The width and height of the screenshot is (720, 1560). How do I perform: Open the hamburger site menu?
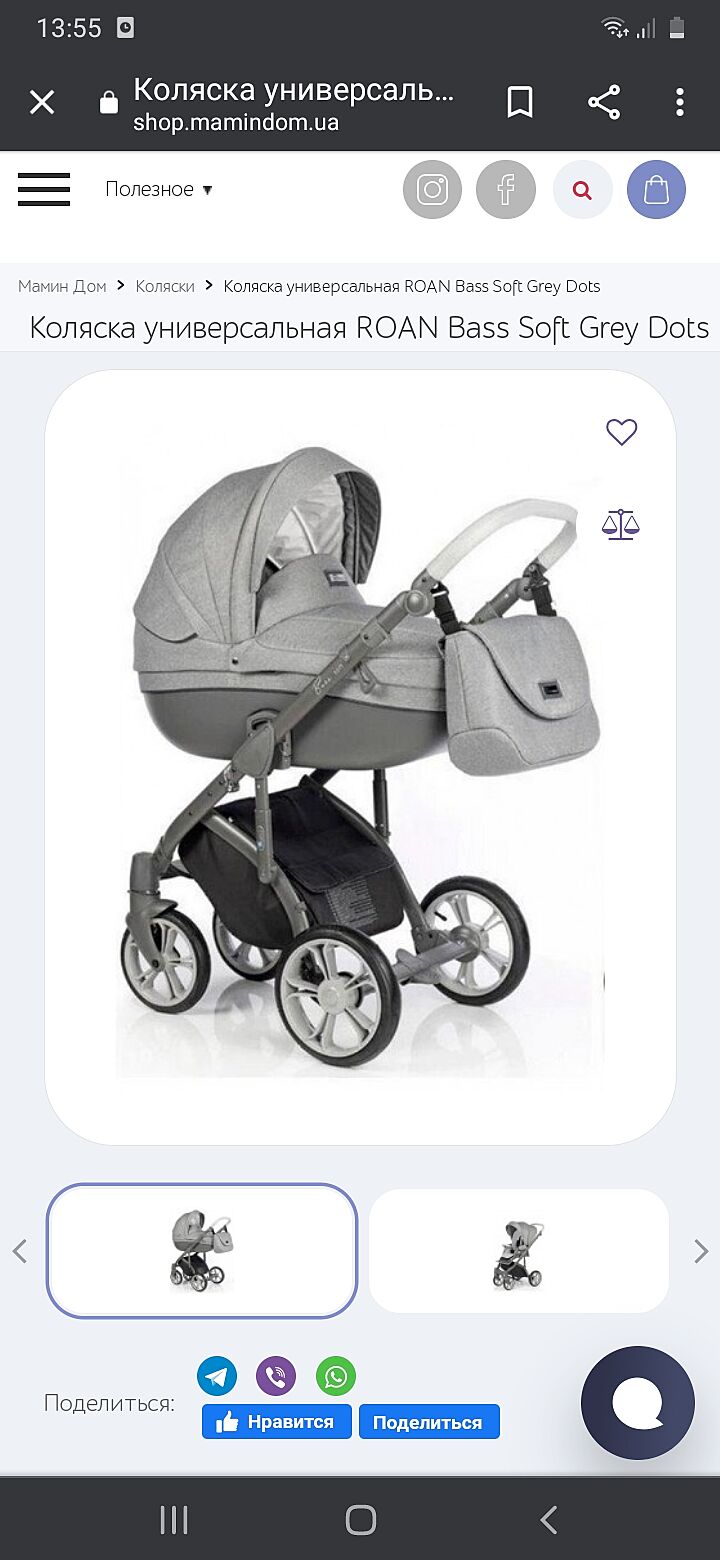pyautogui.click(x=44, y=189)
